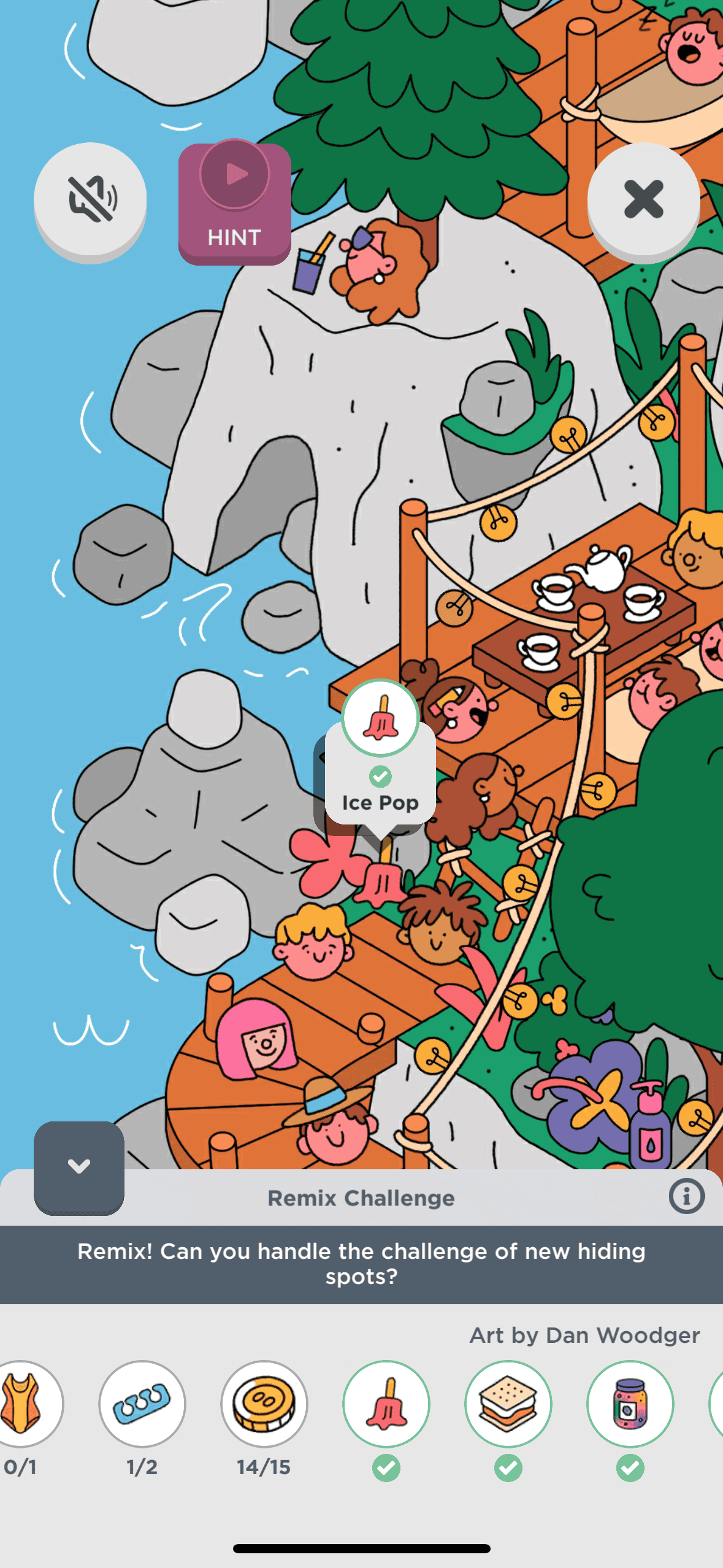The height and width of the screenshot is (1568, 723).
Task: Select the toe separator item showing 1/2
Action: coord(142,1404)
